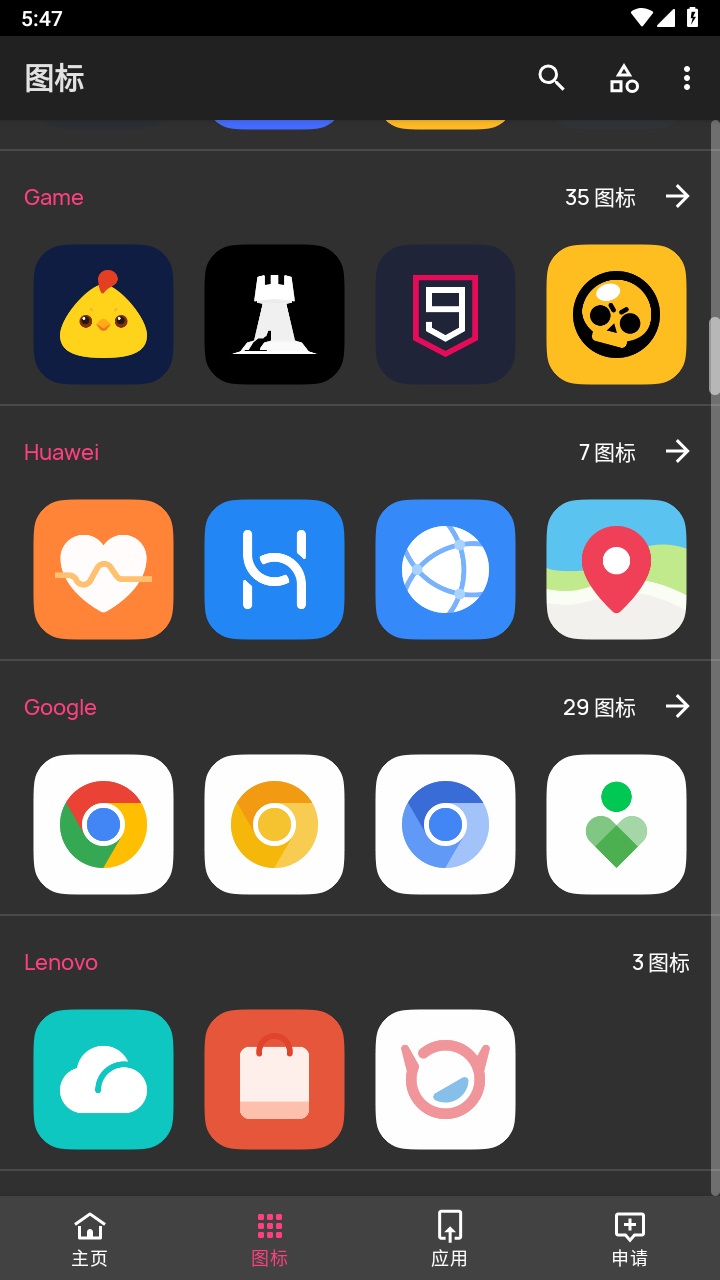Tap the search icon in the toolbar
The width and height of the screenshot is (720, 1280).
click(x=551, y=77)
